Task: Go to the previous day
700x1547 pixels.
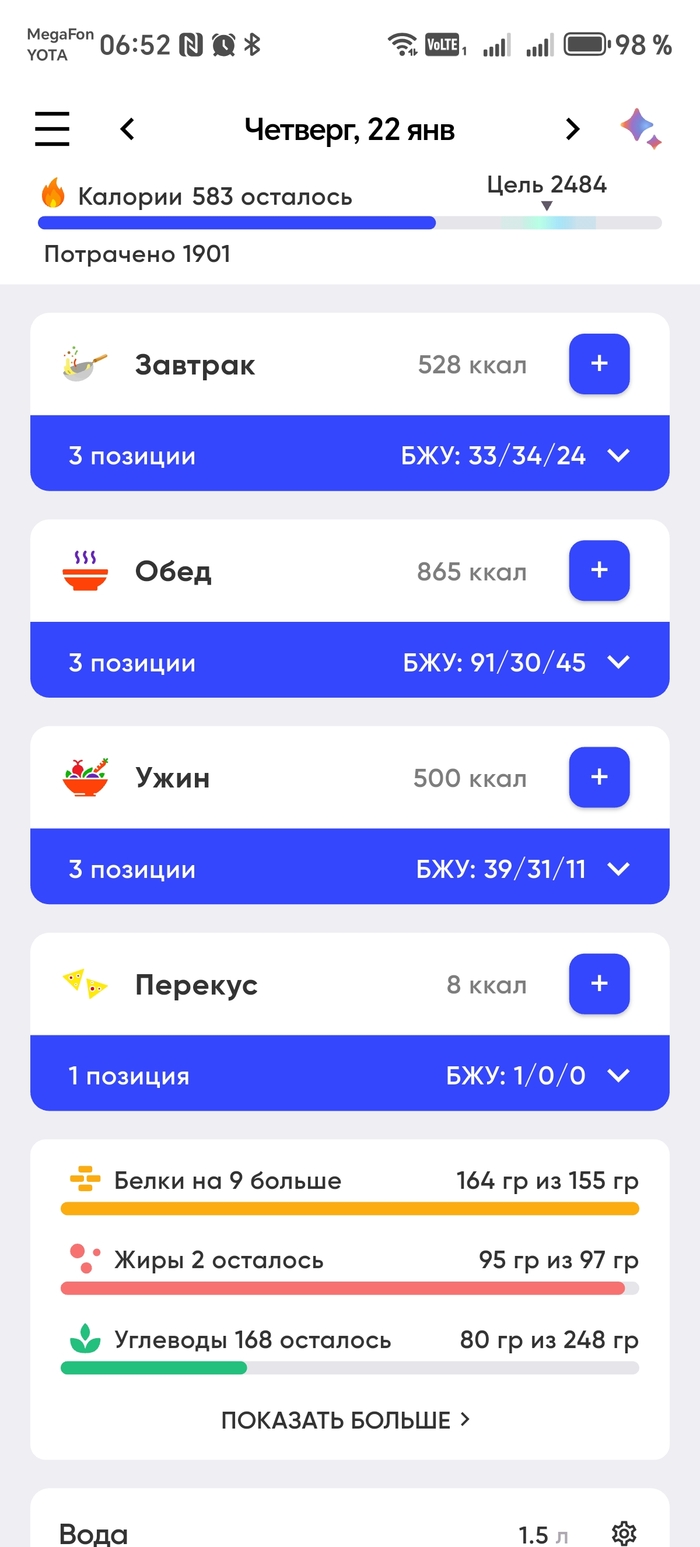Action: click(x=127, y=129)
